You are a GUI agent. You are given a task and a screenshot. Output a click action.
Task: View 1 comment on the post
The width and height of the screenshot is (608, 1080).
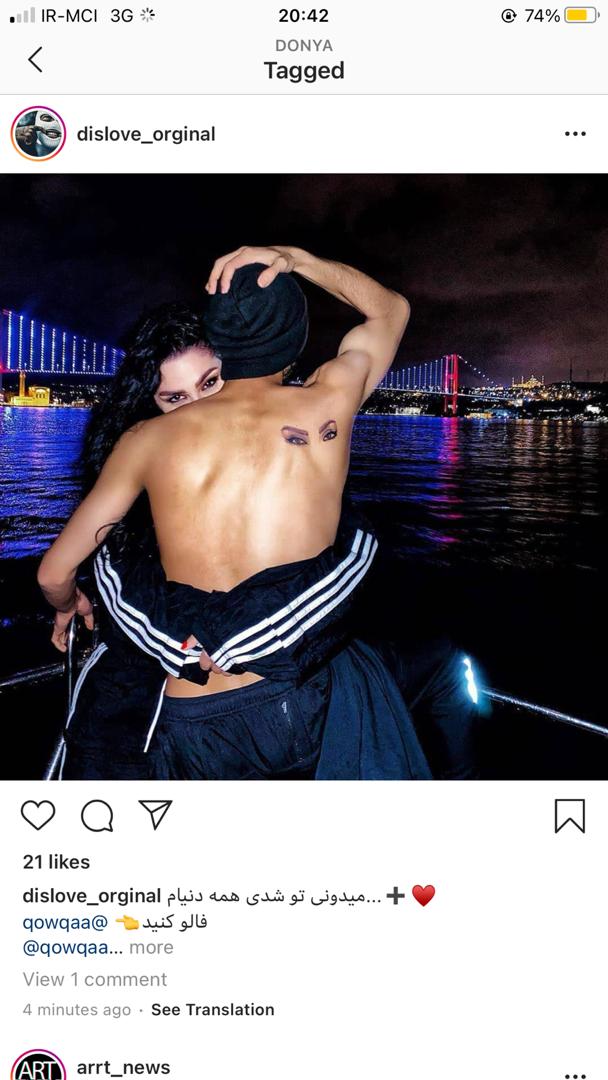pyautogui.click(x=95, y=979)
